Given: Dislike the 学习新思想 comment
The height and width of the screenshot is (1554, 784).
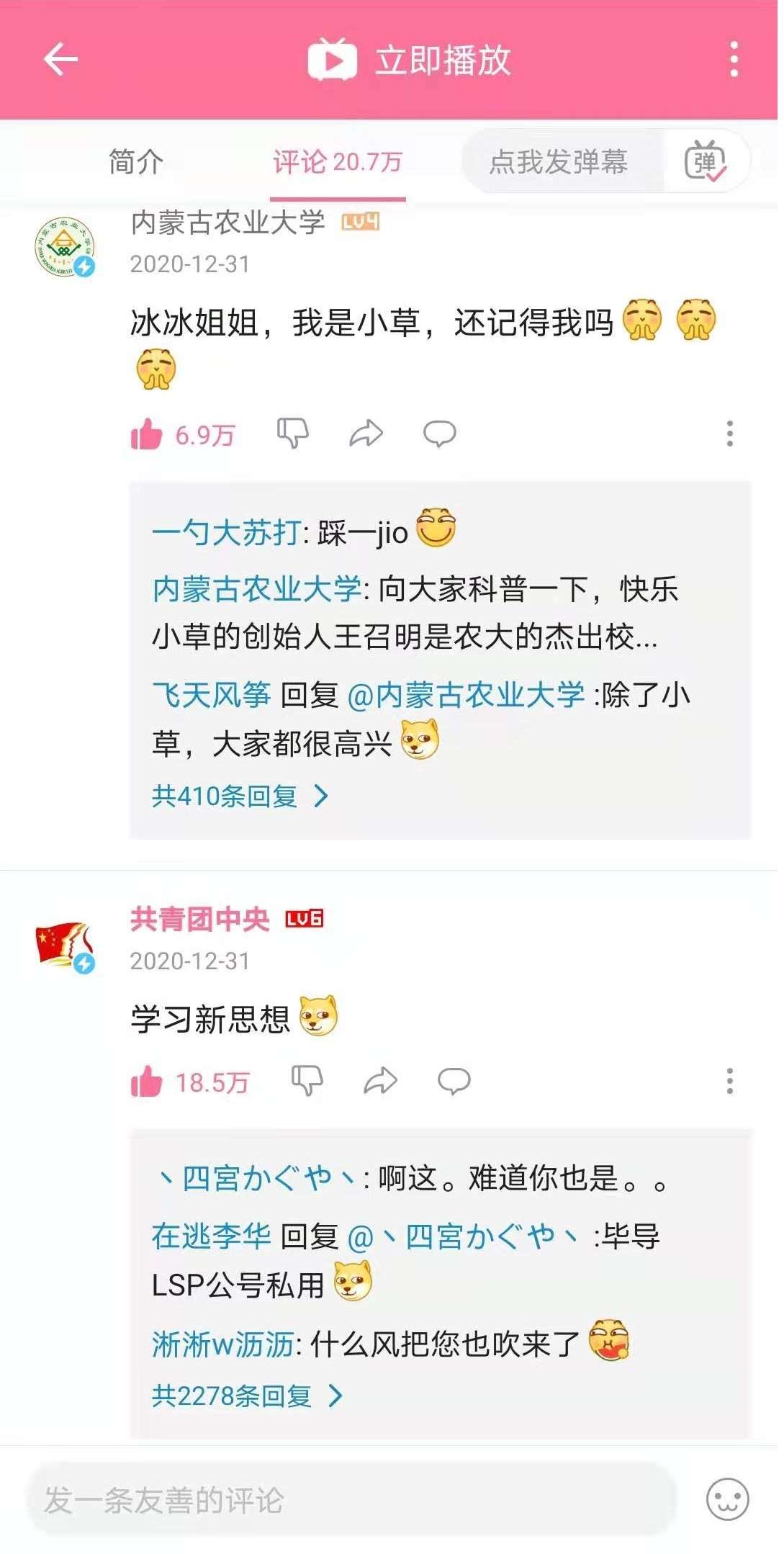Looking at the screenshot, I should click(x=307, y=1080).
